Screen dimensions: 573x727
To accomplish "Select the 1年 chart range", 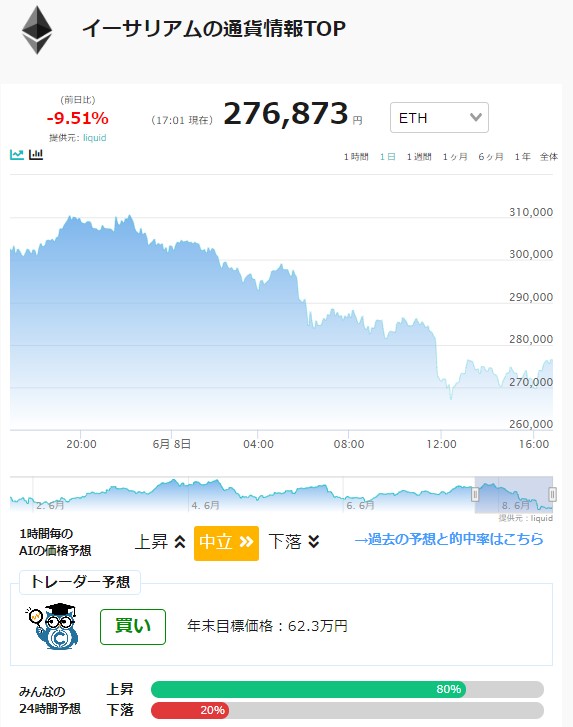I will point(522,157).
